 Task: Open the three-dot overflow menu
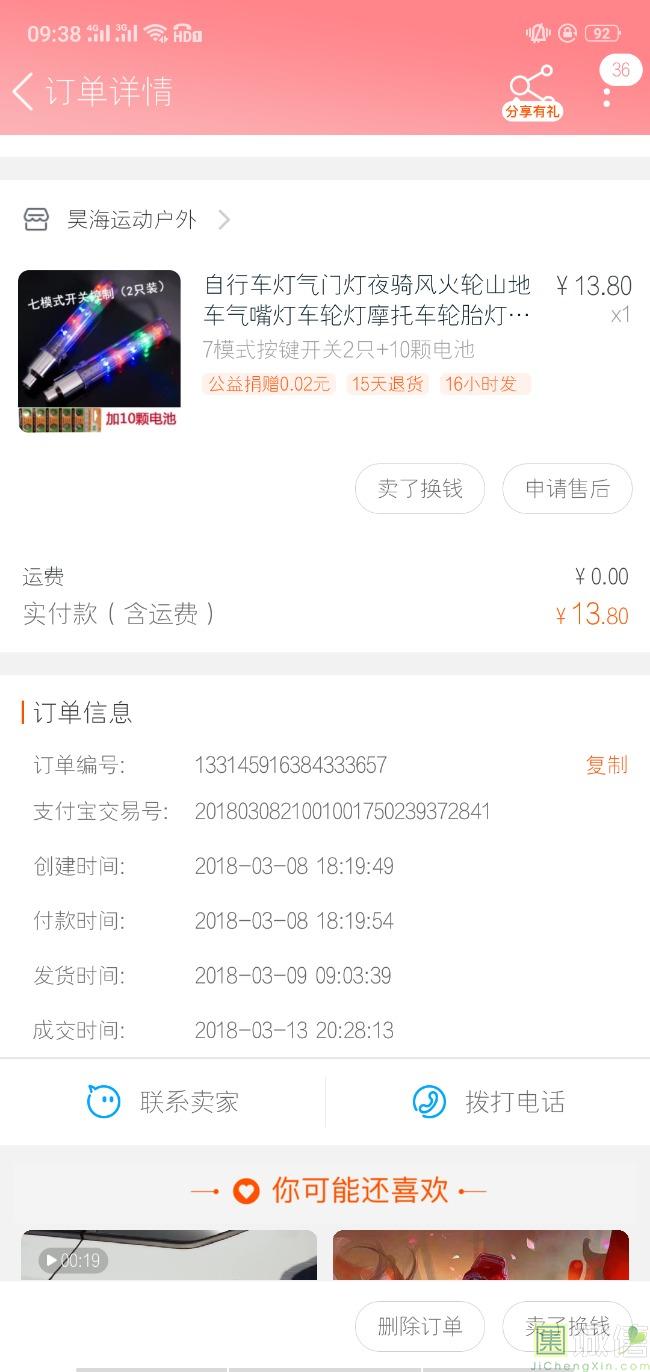[x=607, y=97]
